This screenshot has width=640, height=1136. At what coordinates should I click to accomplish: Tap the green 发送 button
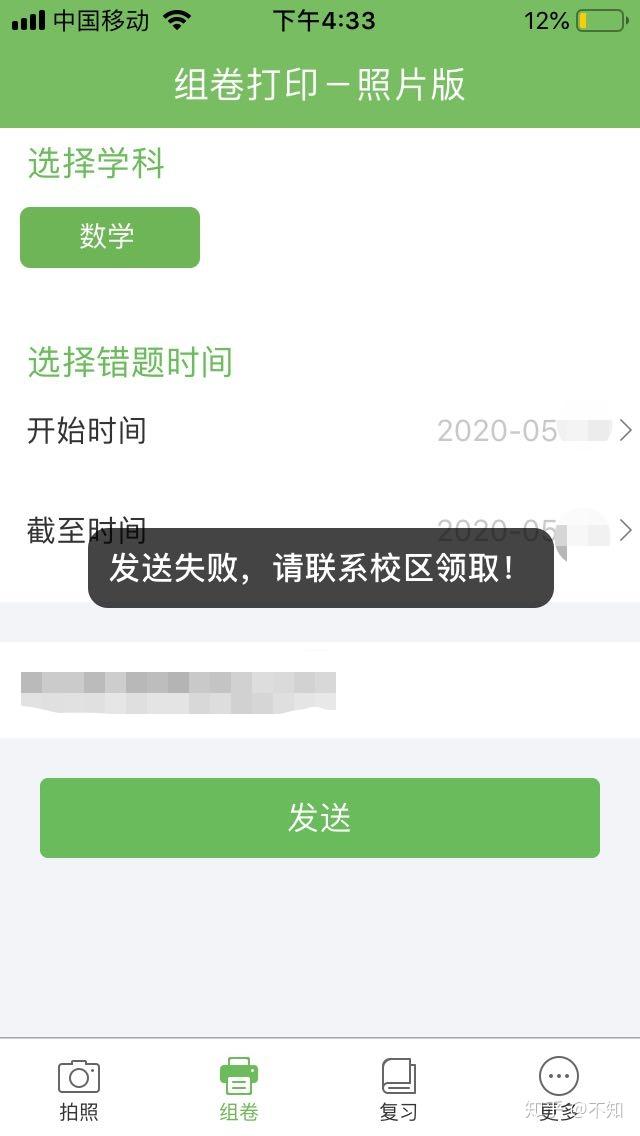click(x=320, y=818)
